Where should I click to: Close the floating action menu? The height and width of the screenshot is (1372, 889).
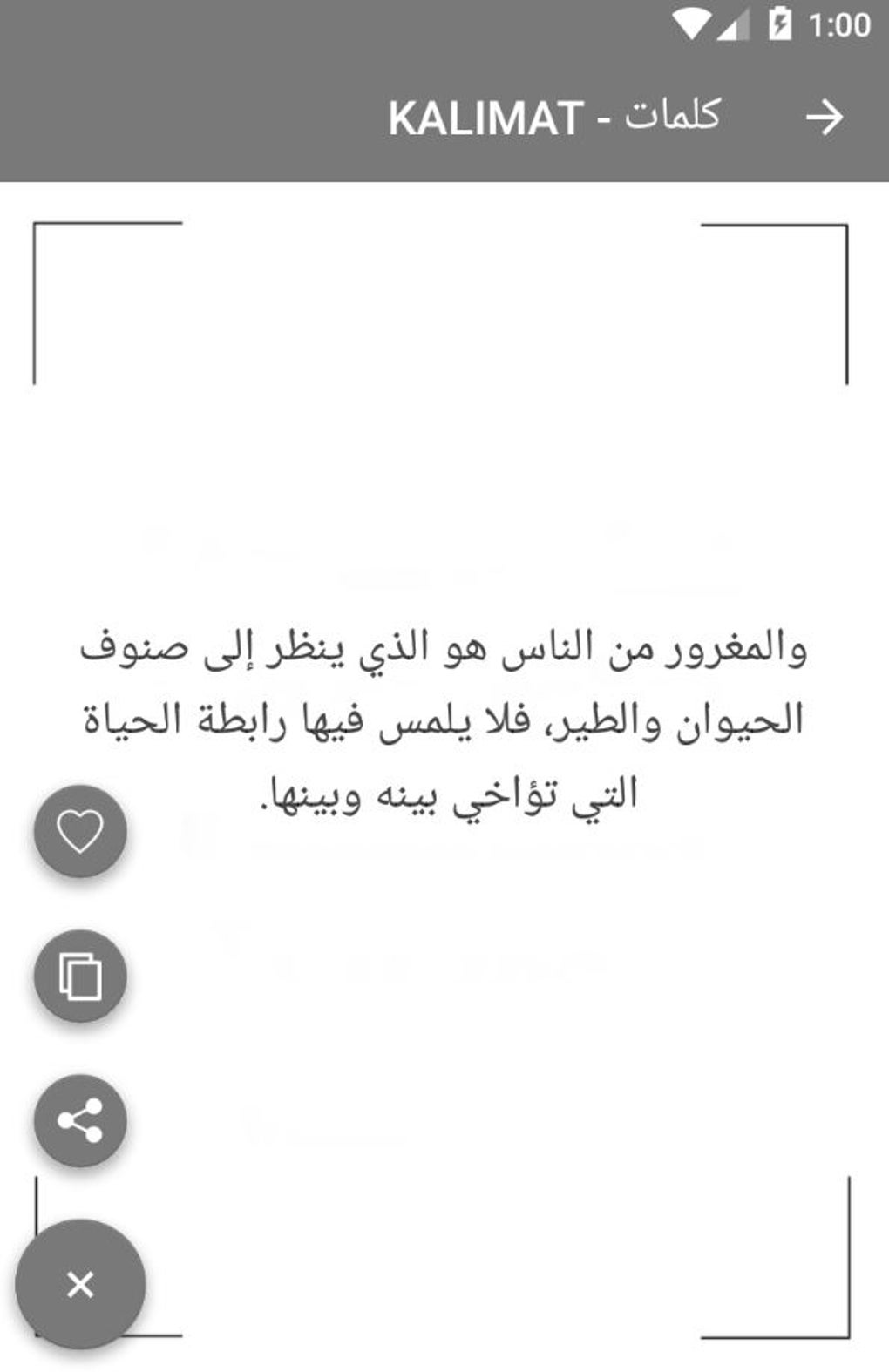click(x=80, y=1284)
